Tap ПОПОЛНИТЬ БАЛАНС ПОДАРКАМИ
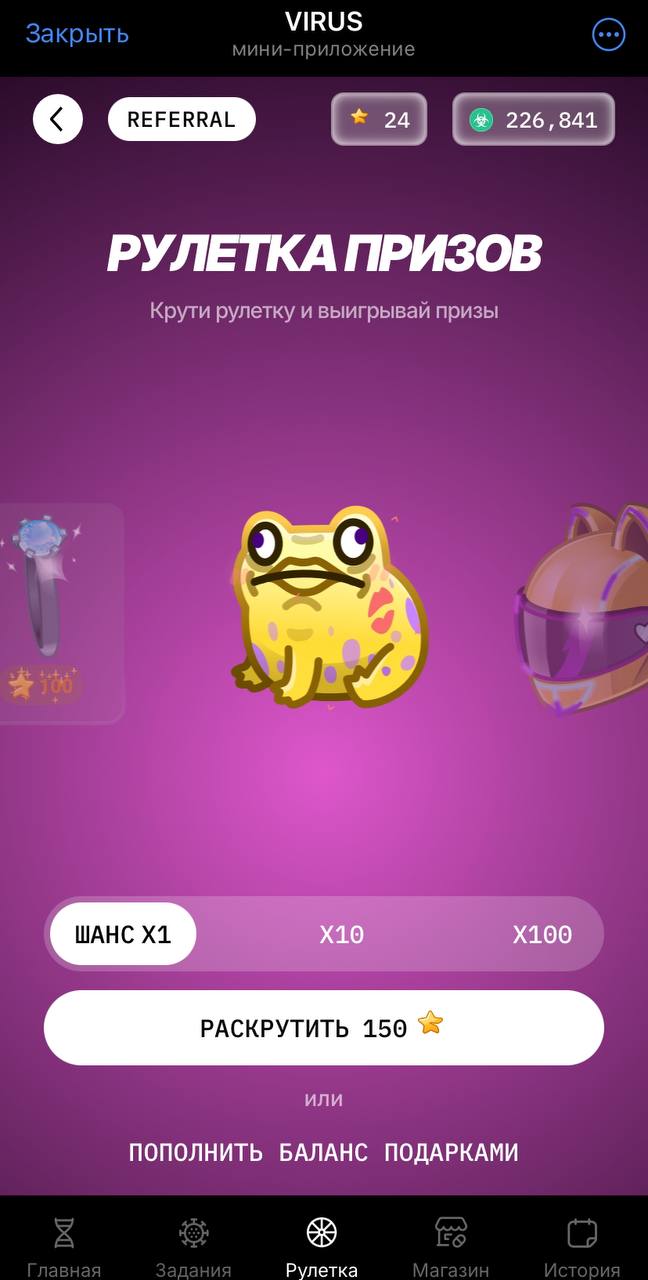648x1280 pixels. coord(323,1152)
